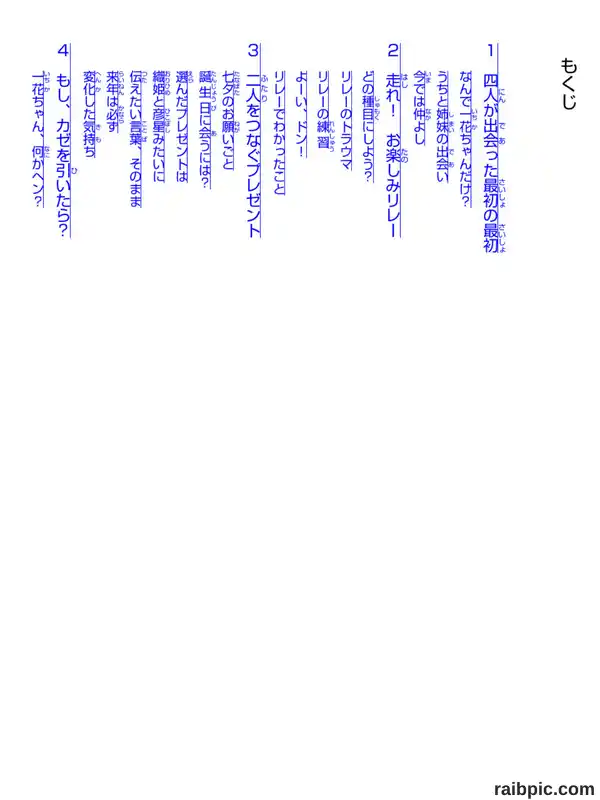Viewport: 600px width, 800px height.
Task: Go to 今では仲よし
Action: (x=419, y=107)
